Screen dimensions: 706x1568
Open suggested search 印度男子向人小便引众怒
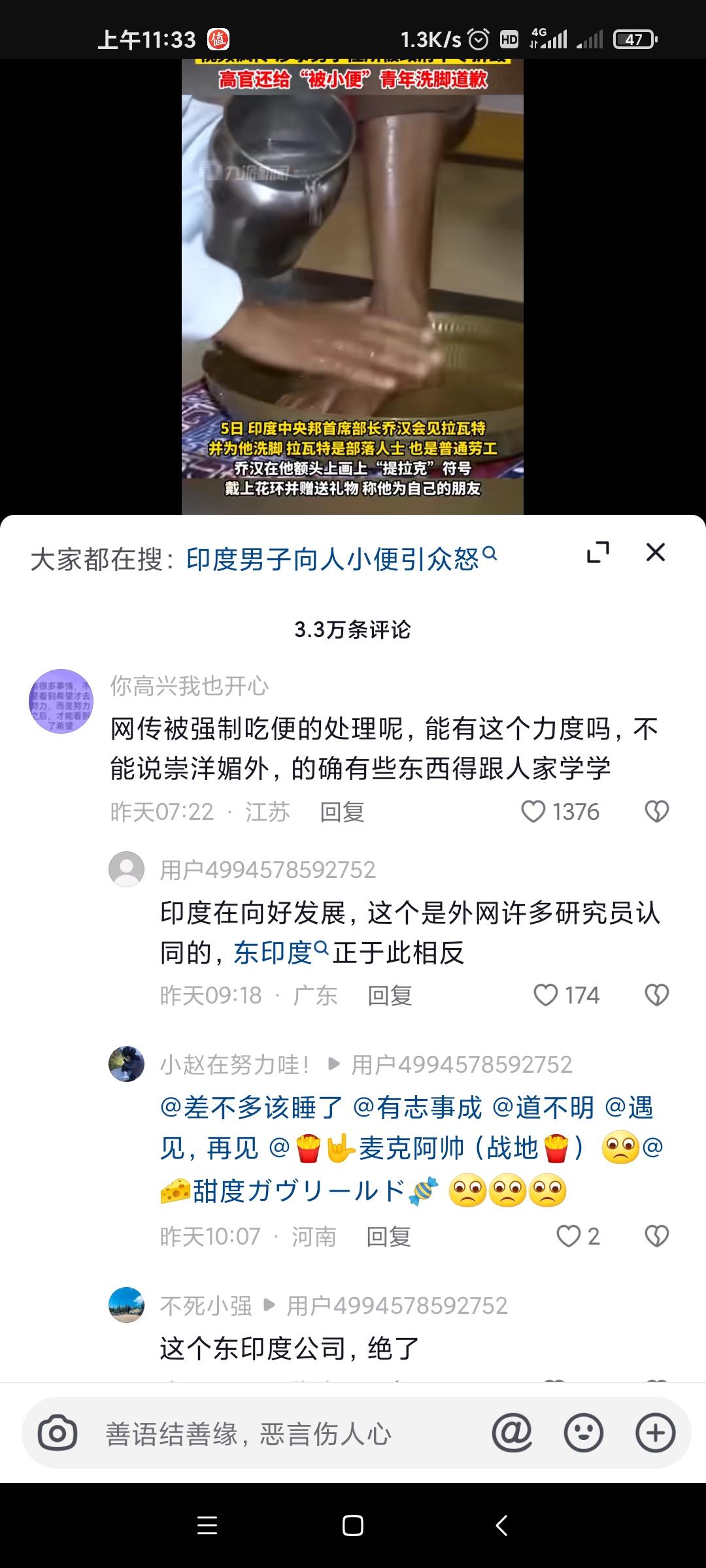pyautogui.click(x=342, y=559)
